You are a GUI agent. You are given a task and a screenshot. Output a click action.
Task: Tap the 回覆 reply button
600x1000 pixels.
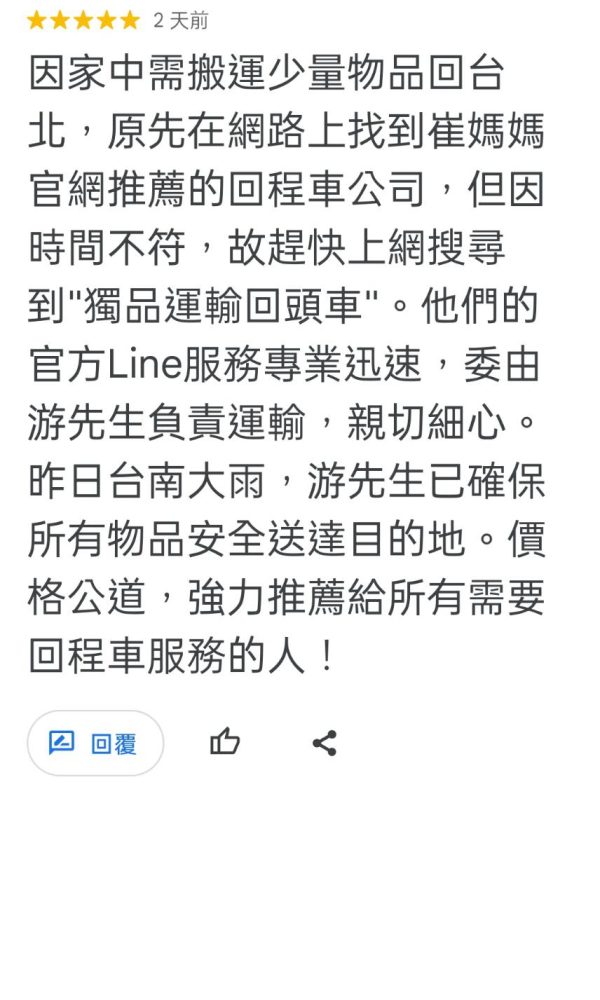point(95,743)
